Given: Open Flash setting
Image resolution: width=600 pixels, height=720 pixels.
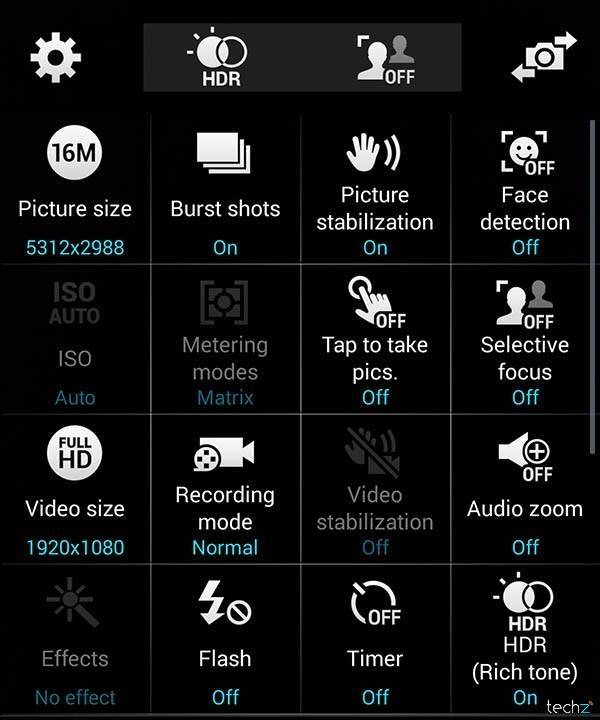Looking at the screenshot, I should point(225,640).
